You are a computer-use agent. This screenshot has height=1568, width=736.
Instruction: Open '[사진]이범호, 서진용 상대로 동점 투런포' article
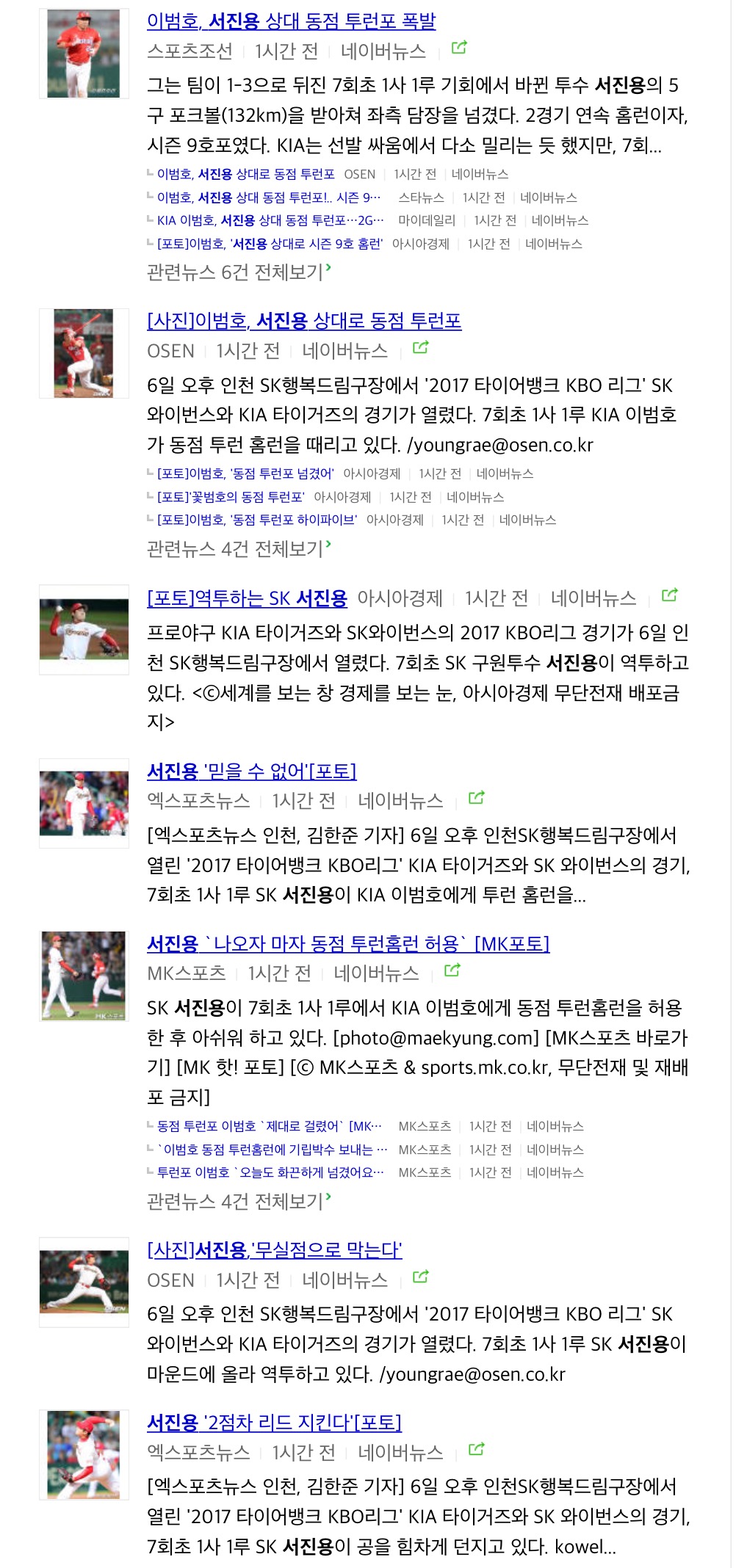(304, 321)
